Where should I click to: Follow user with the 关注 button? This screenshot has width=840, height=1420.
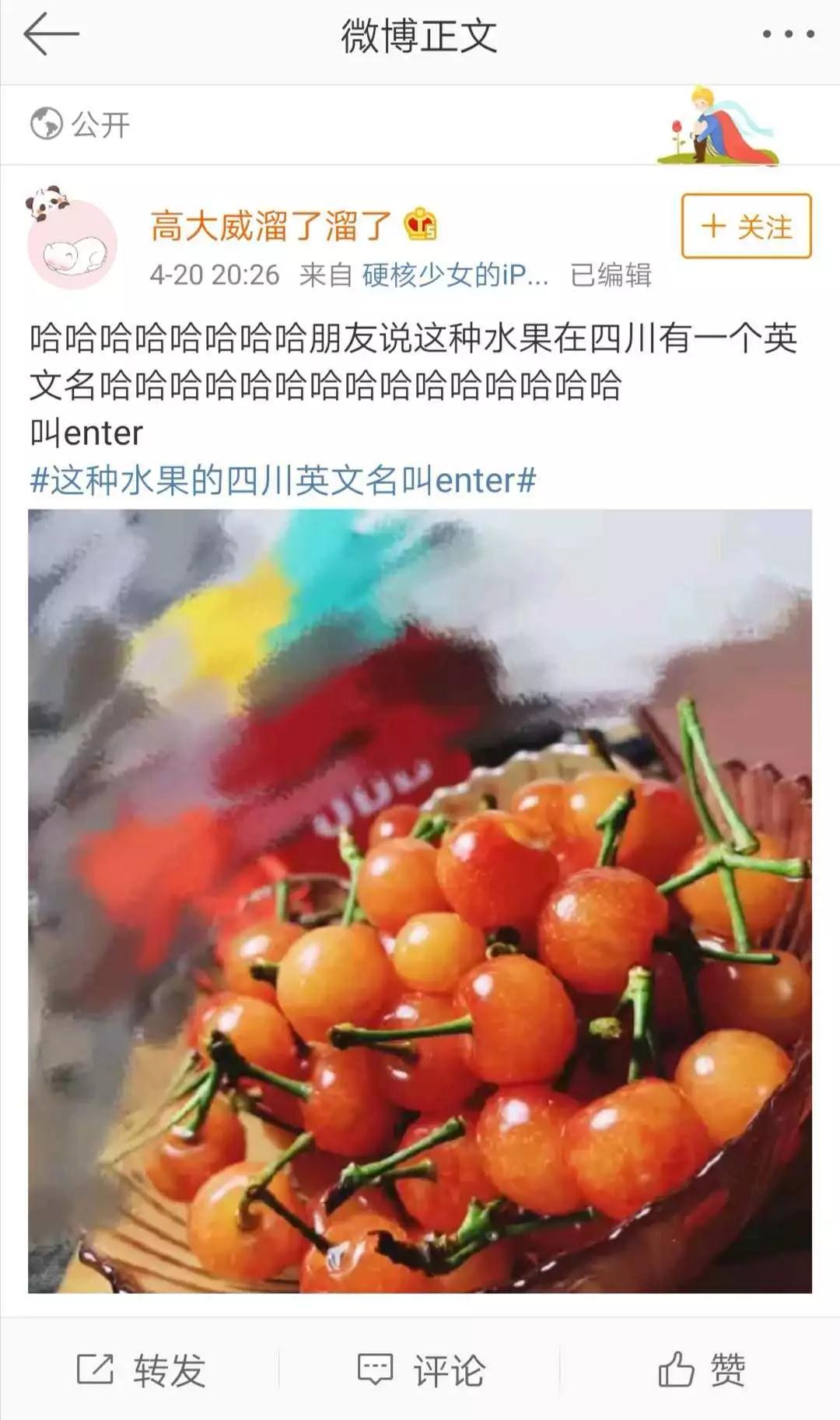click(x=746, y=226)
